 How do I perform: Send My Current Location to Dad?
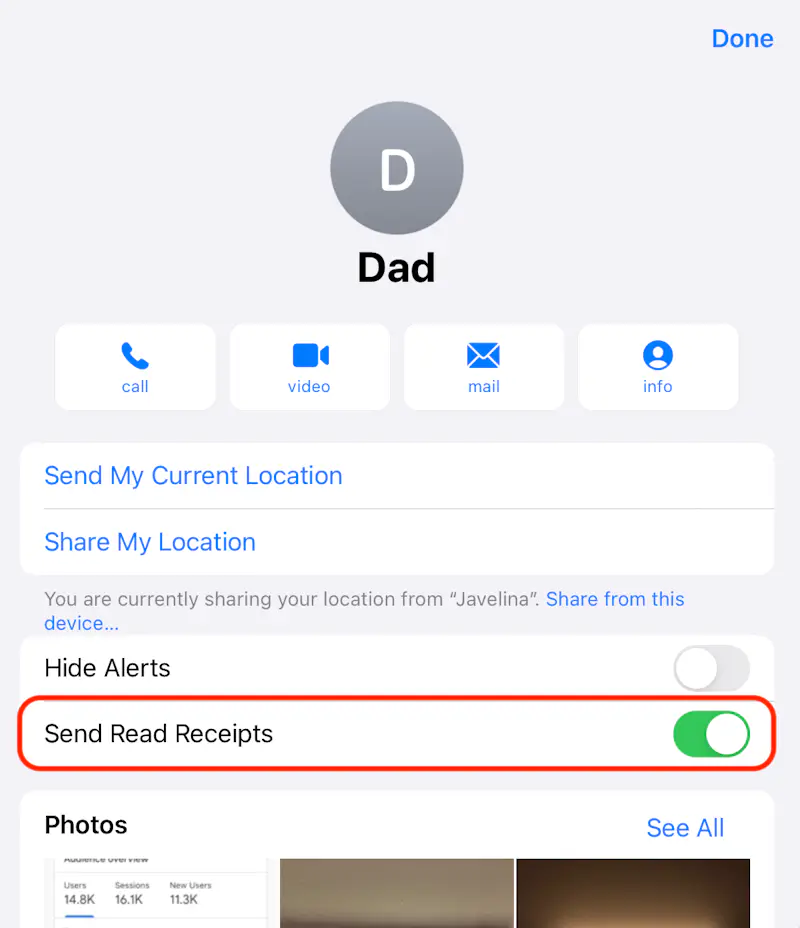point(193,476)
